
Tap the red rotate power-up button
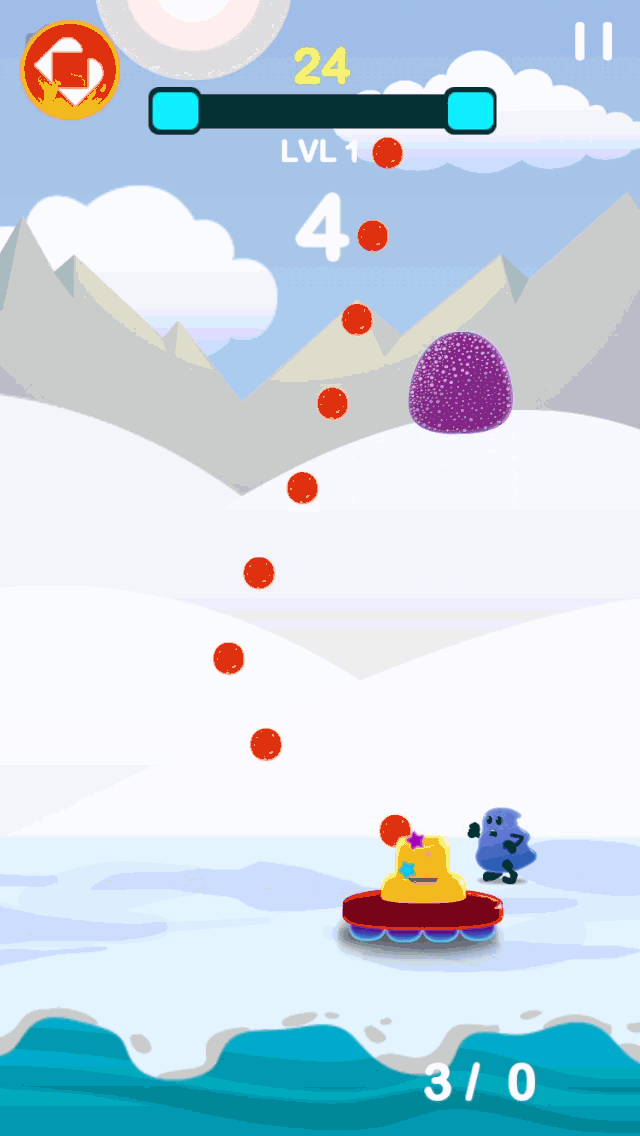70,70
